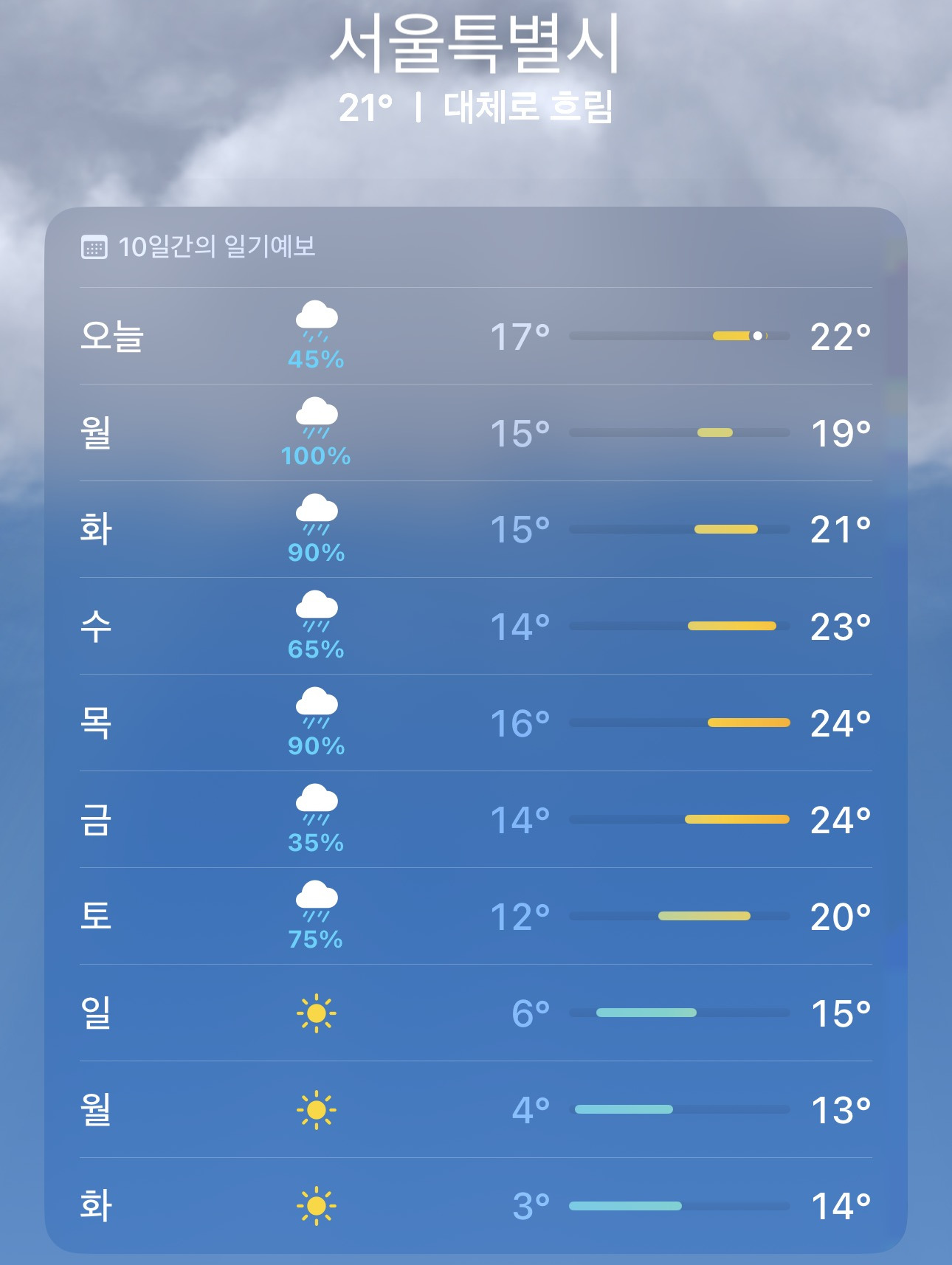
Task: View the sunny 화 row with 14° high
Action: pos(475,1206)
